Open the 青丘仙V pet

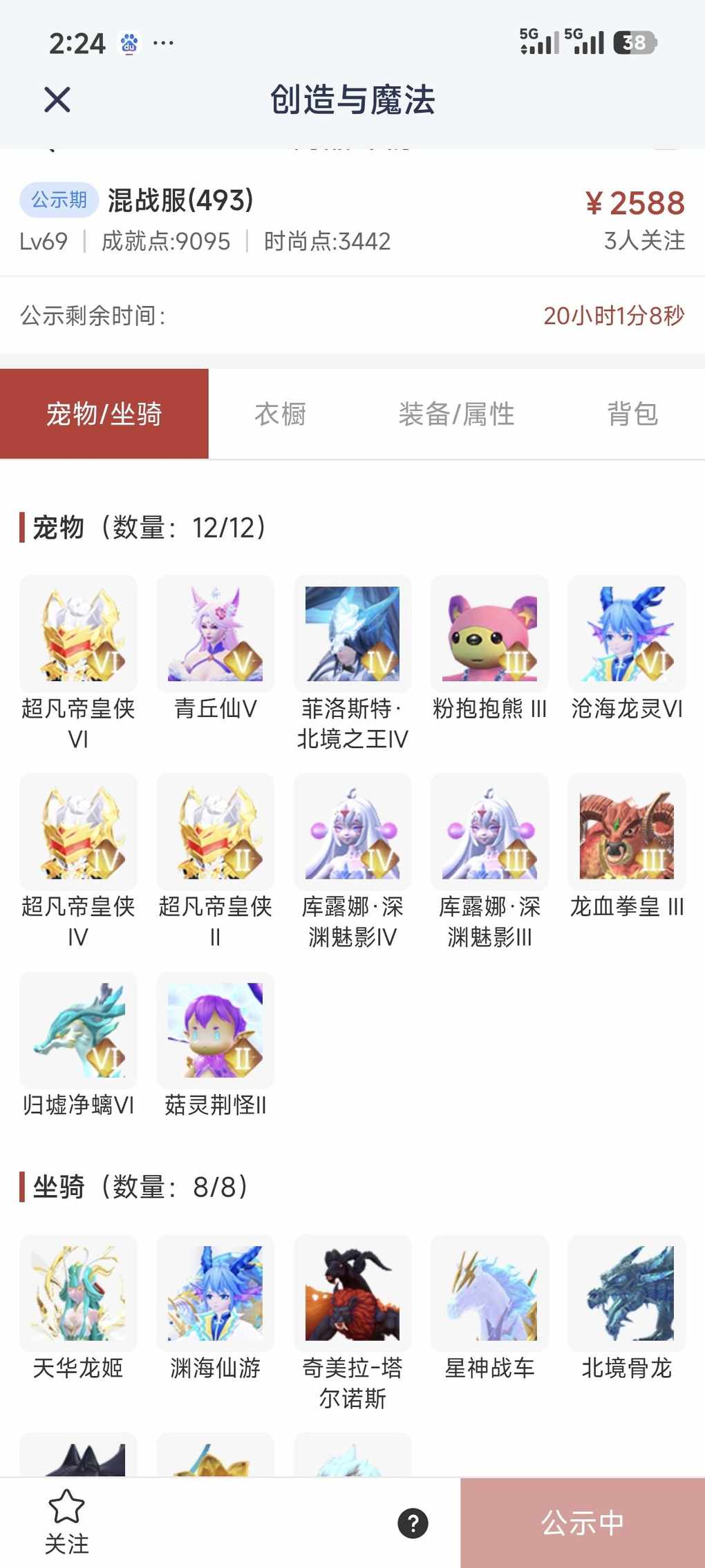215,634
